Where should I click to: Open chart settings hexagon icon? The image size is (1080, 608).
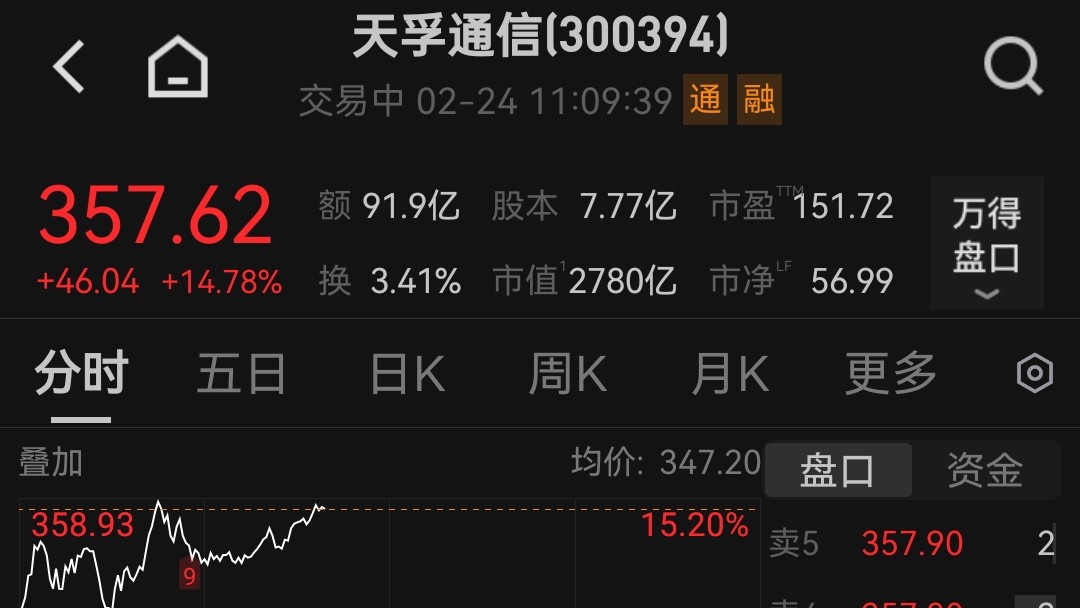click(x=1034, y=374)
